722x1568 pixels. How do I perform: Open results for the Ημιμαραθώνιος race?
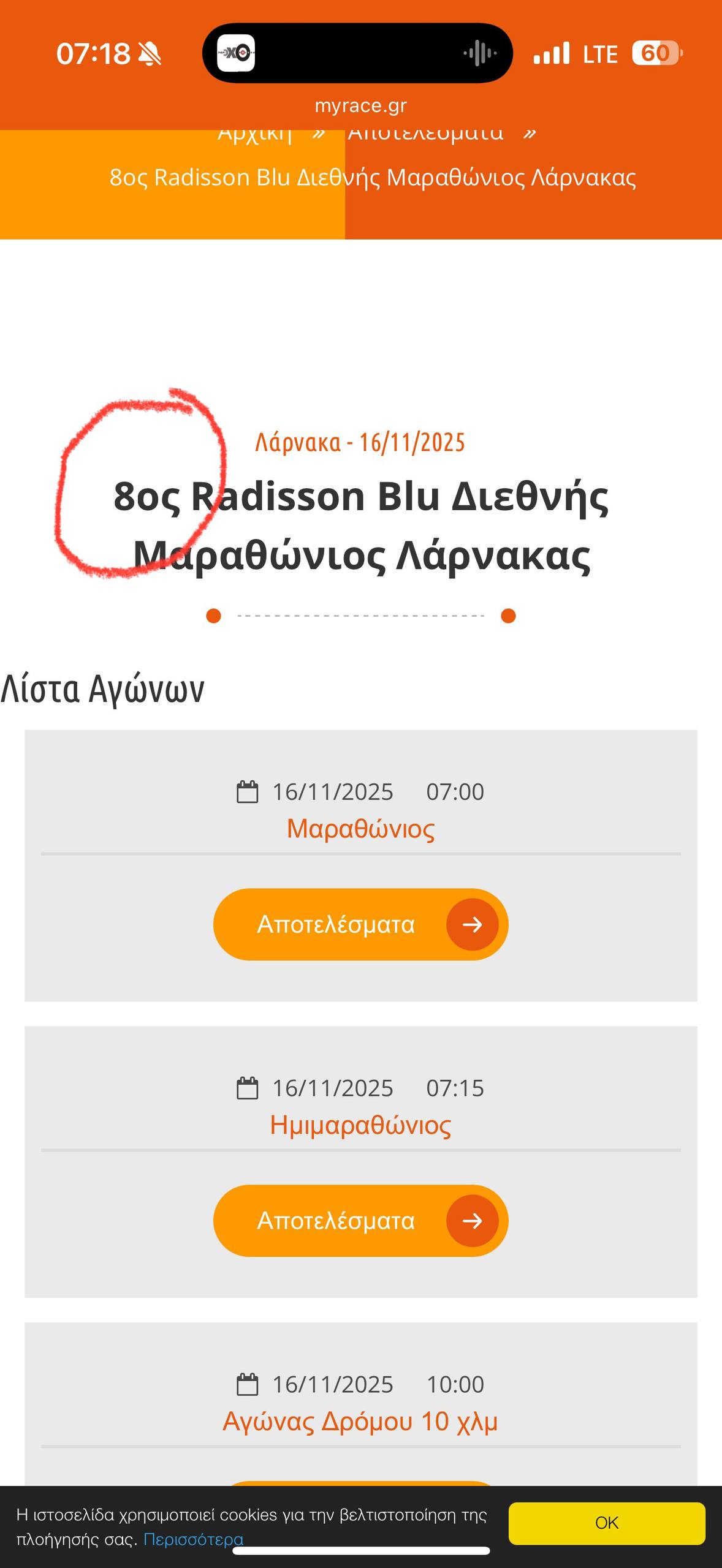coord(360,1221)
